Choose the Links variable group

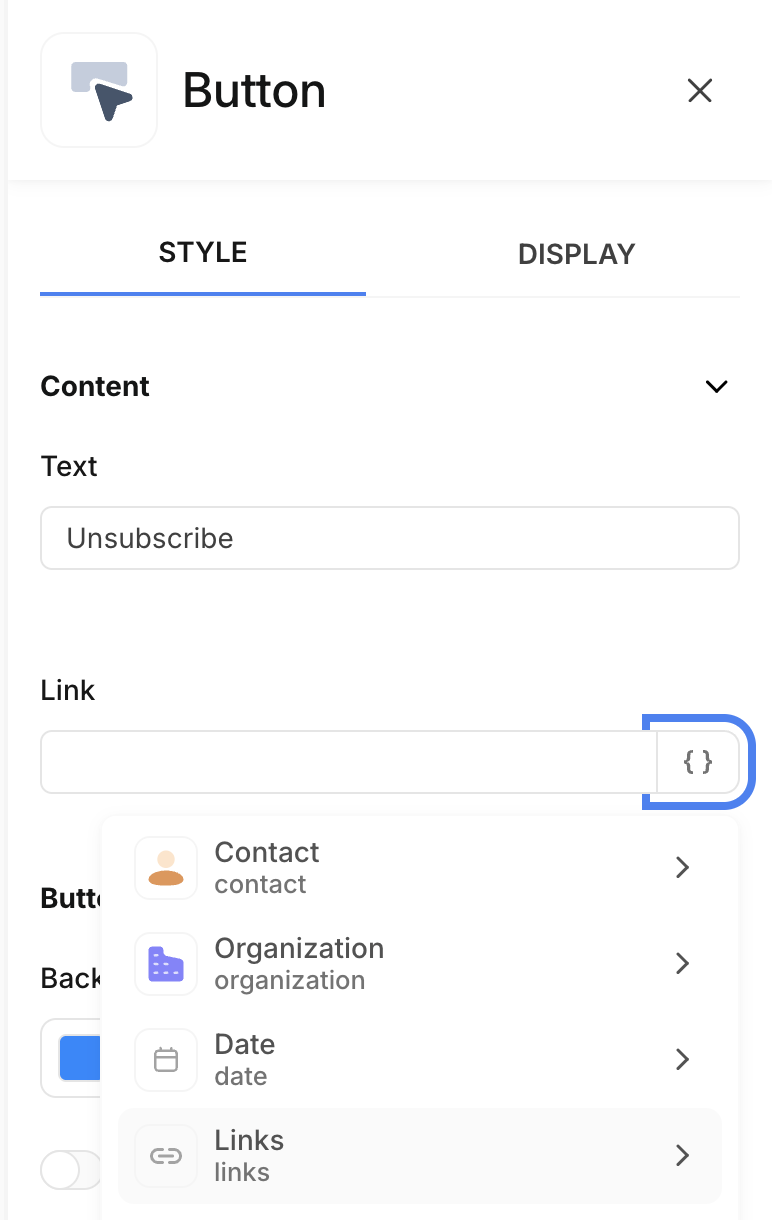(420, 1155)
